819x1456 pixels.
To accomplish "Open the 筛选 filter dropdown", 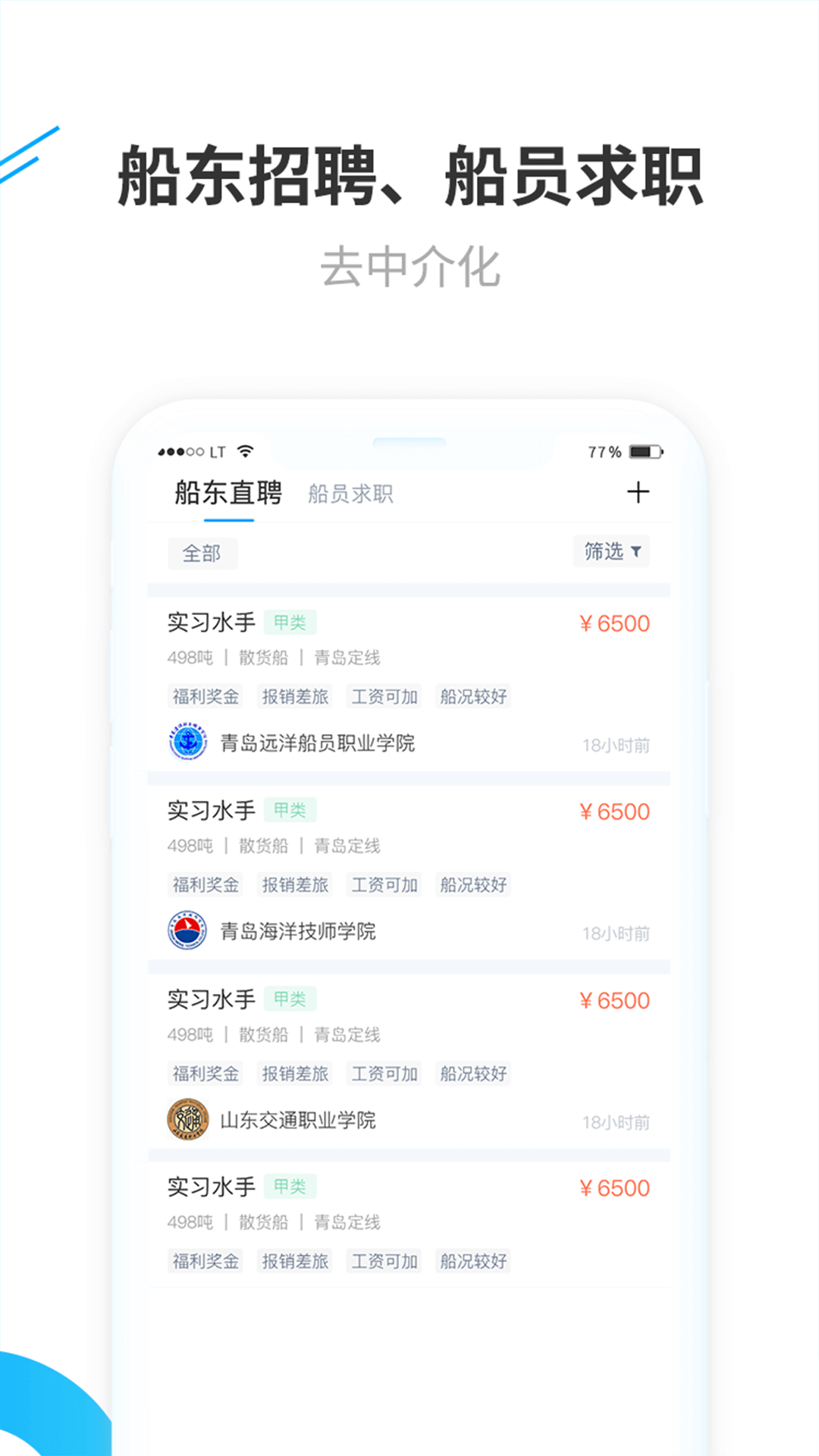I will pyautogui.click(x=605, y=553).
